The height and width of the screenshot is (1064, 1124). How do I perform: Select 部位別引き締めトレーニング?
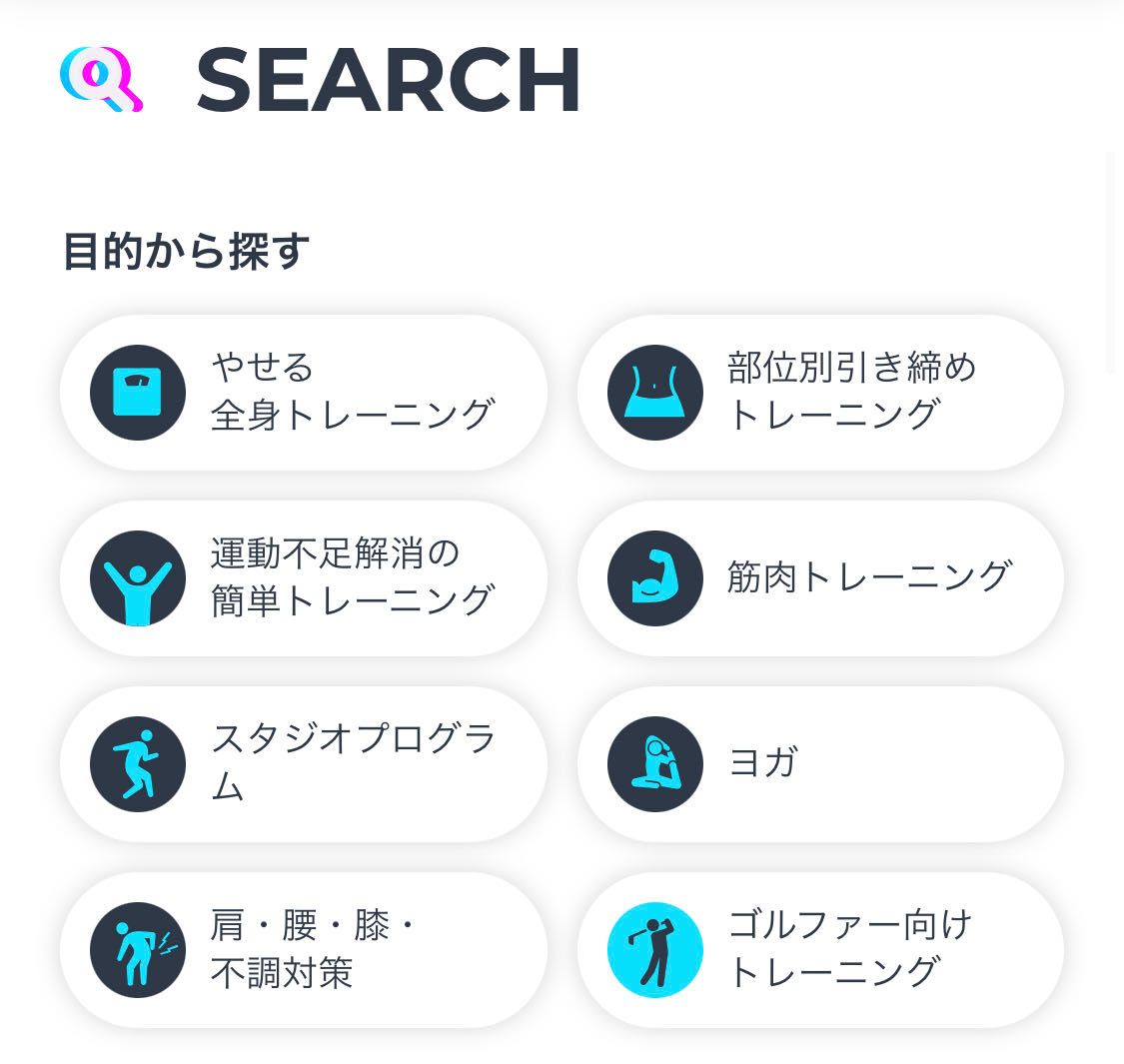point(820,393)
